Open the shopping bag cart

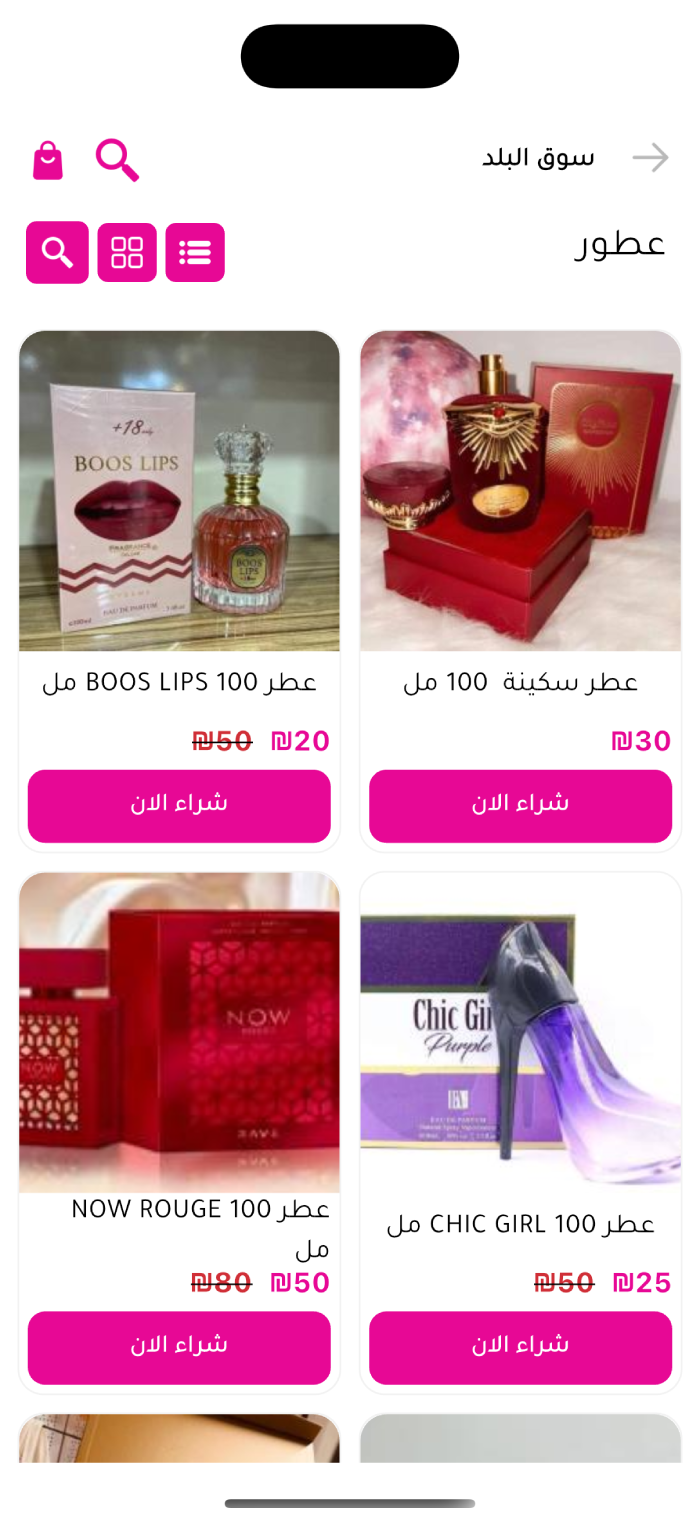tap(48, 160)
